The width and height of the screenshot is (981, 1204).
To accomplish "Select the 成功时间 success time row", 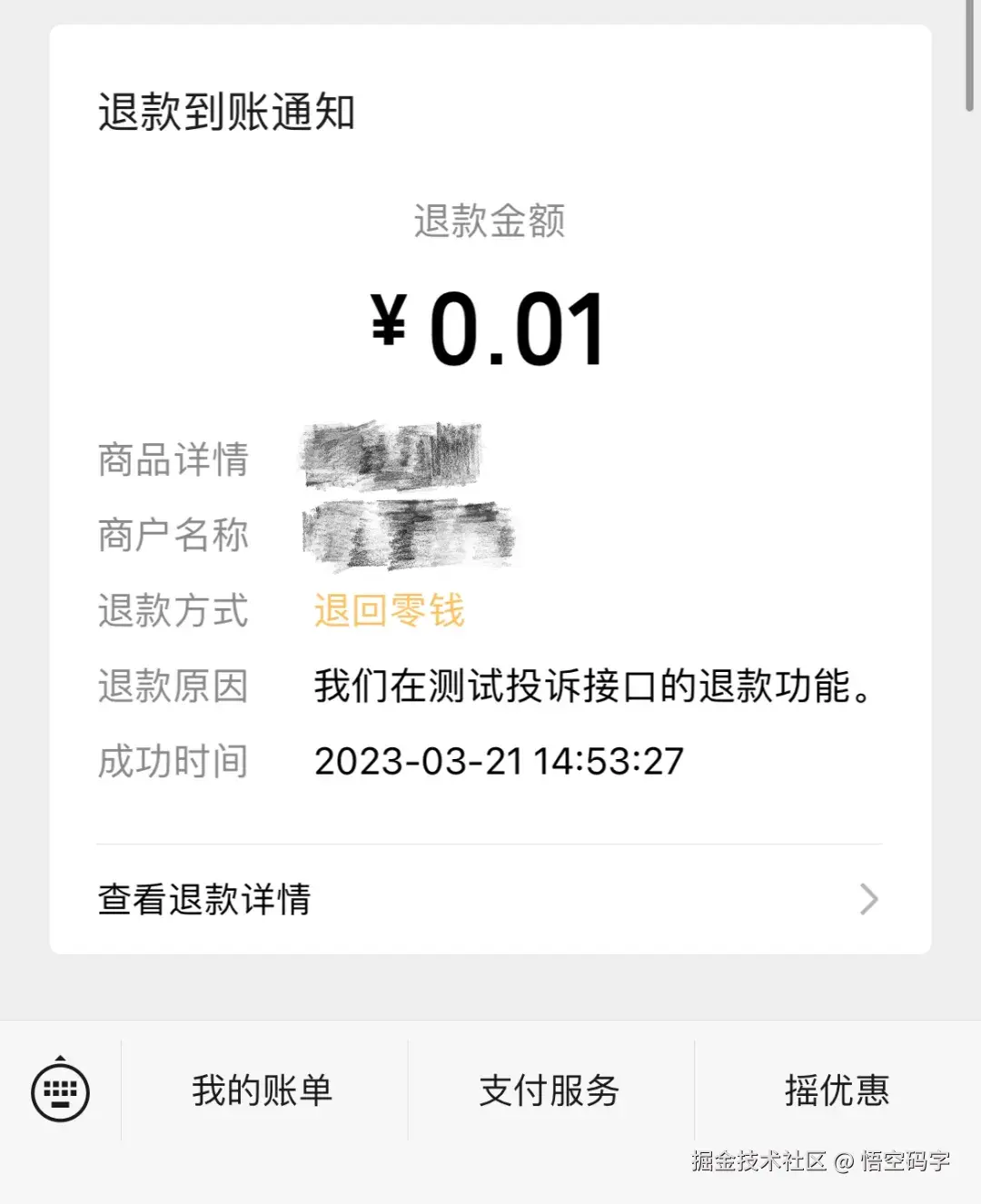I will [173, 763].
